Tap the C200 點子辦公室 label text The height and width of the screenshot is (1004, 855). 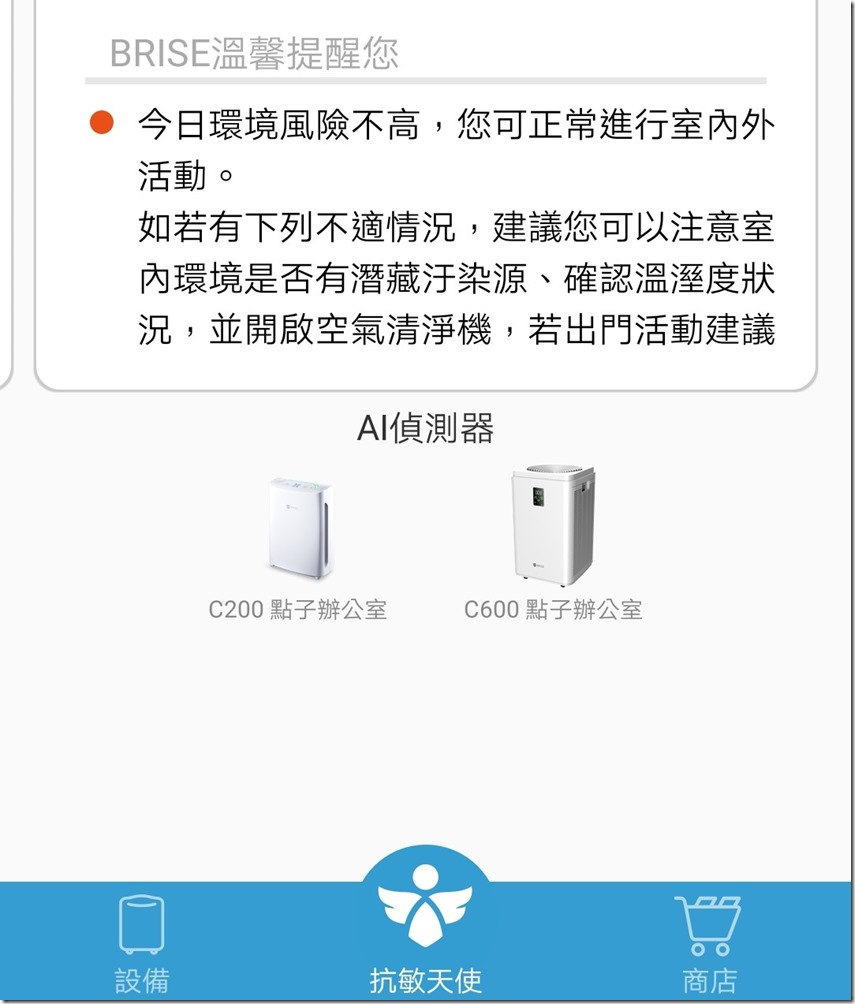[x=297, y=609]
